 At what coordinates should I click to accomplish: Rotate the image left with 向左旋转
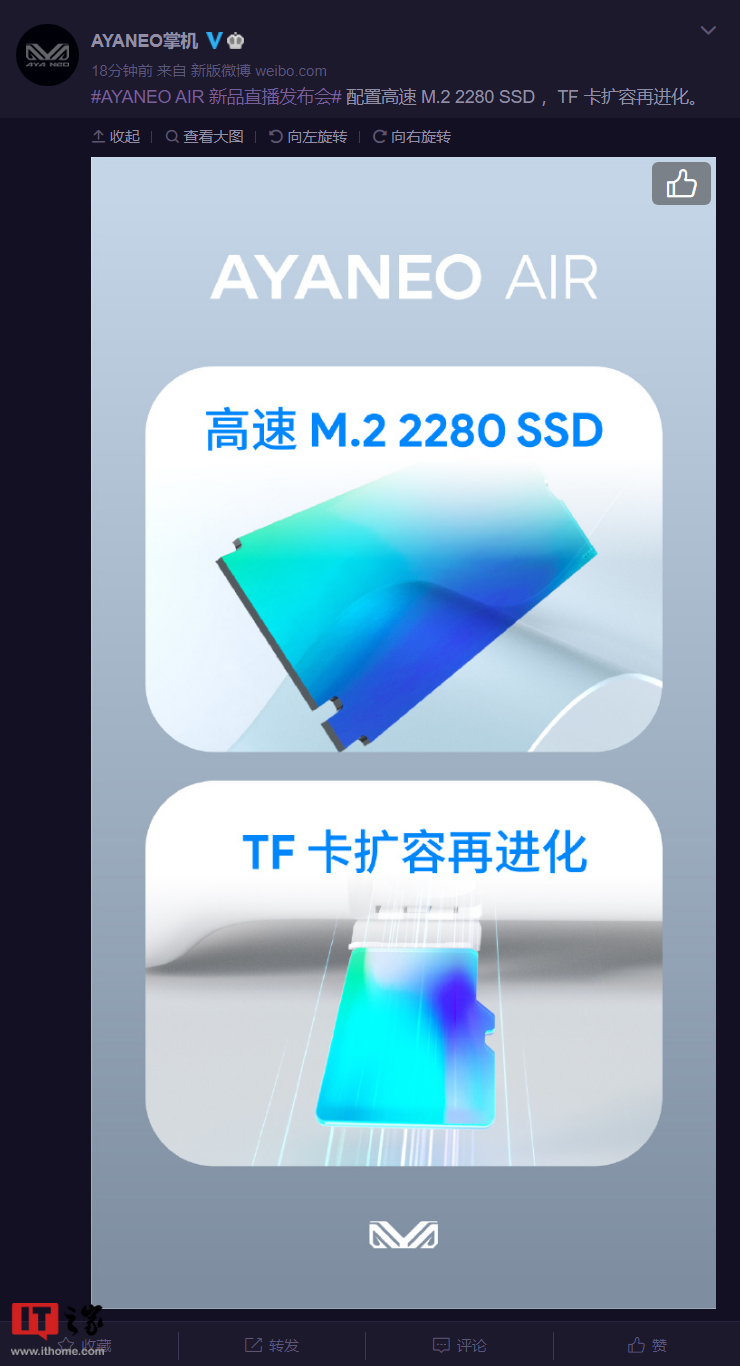(308, 137)
